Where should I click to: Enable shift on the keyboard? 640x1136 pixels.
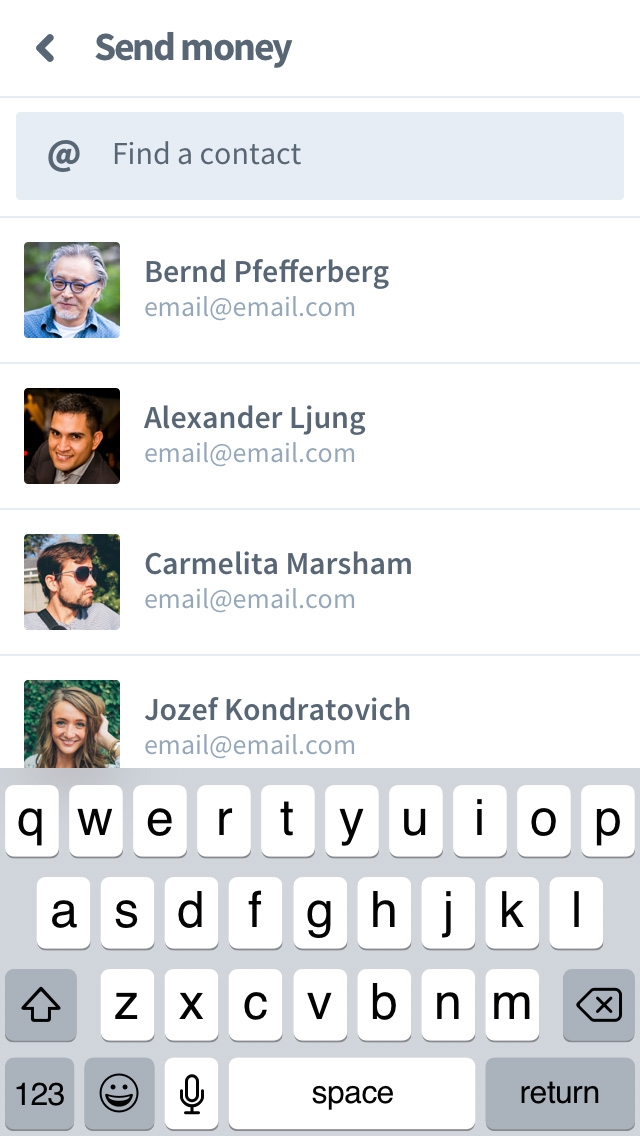coord(41,1005)
